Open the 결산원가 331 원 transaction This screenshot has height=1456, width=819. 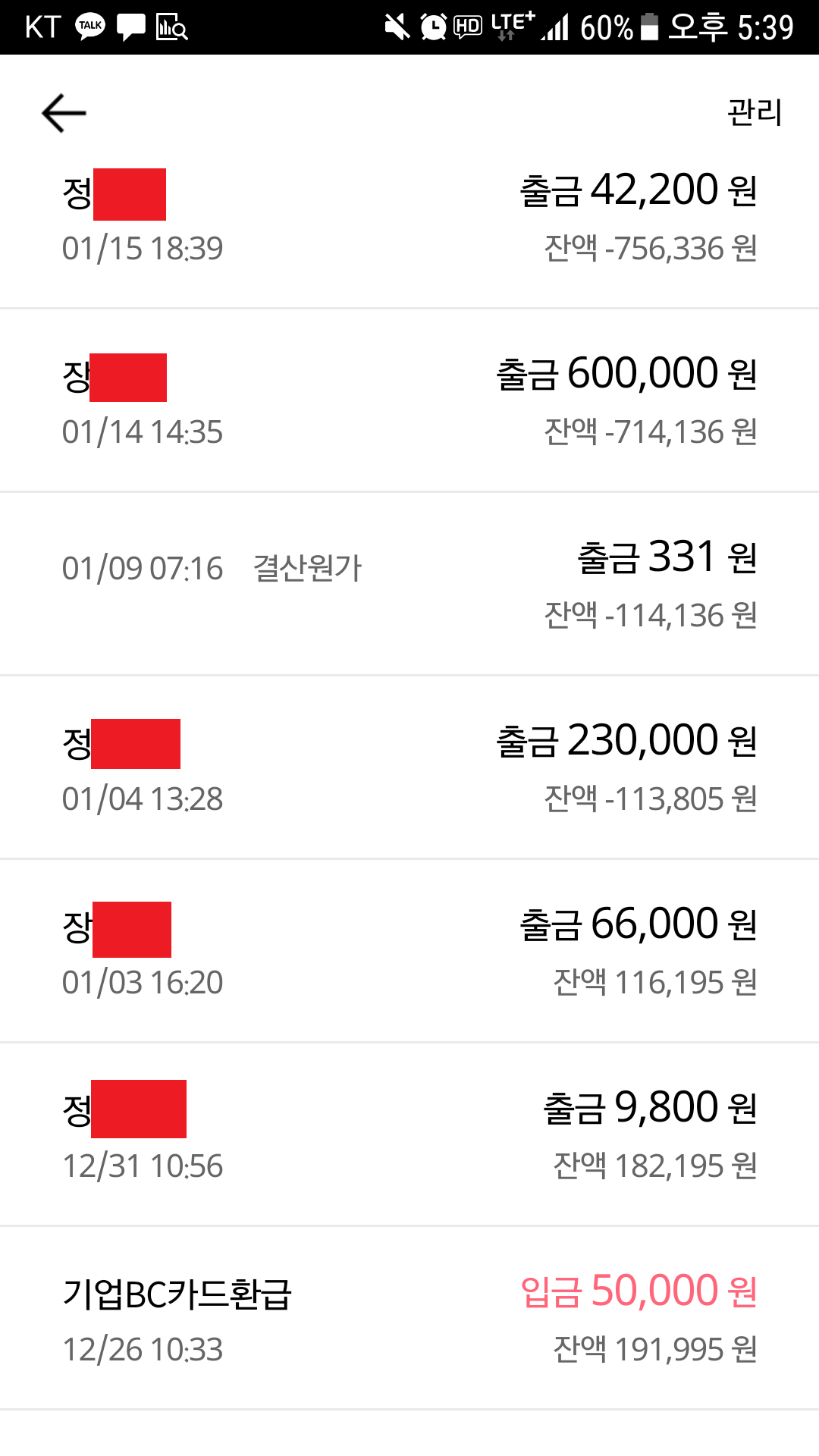point(409,584)
